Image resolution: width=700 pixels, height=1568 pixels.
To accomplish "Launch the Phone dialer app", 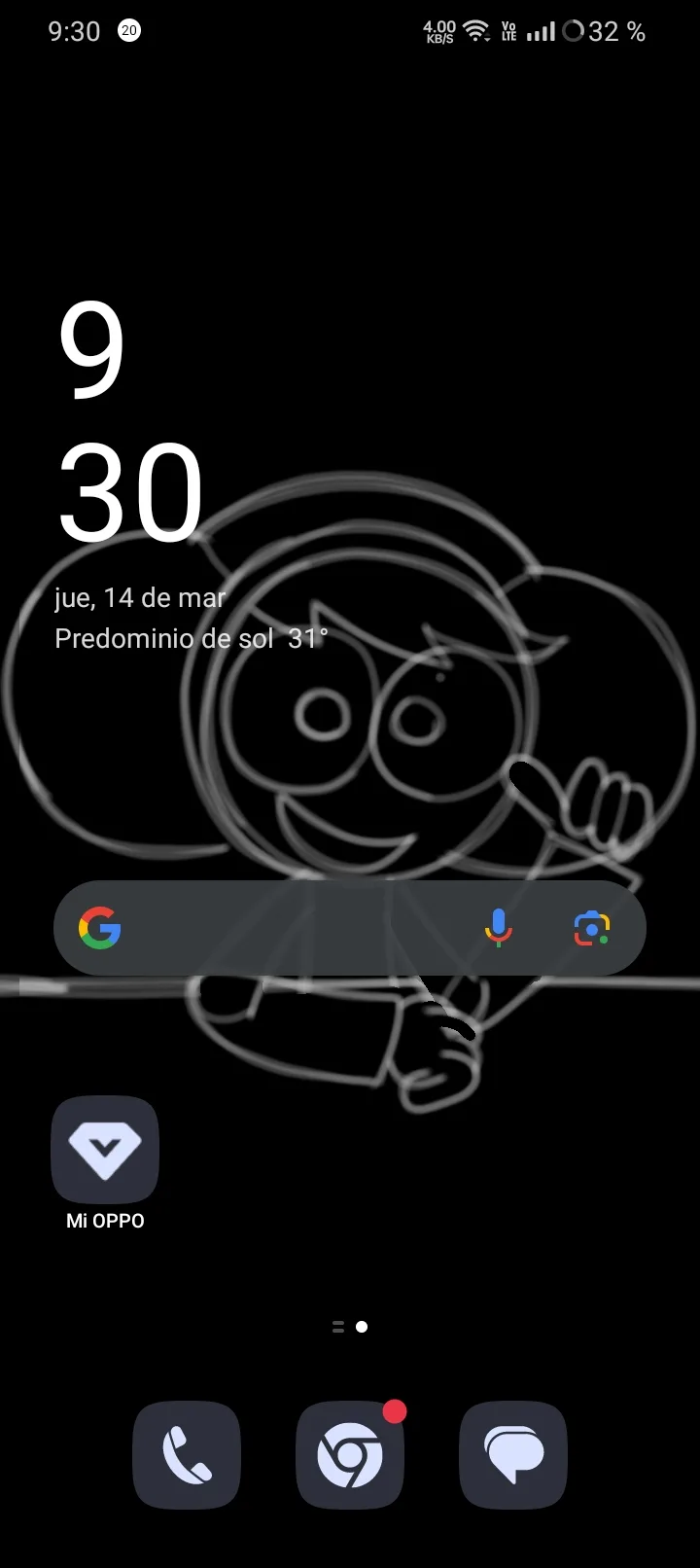I will (187, 1454).
